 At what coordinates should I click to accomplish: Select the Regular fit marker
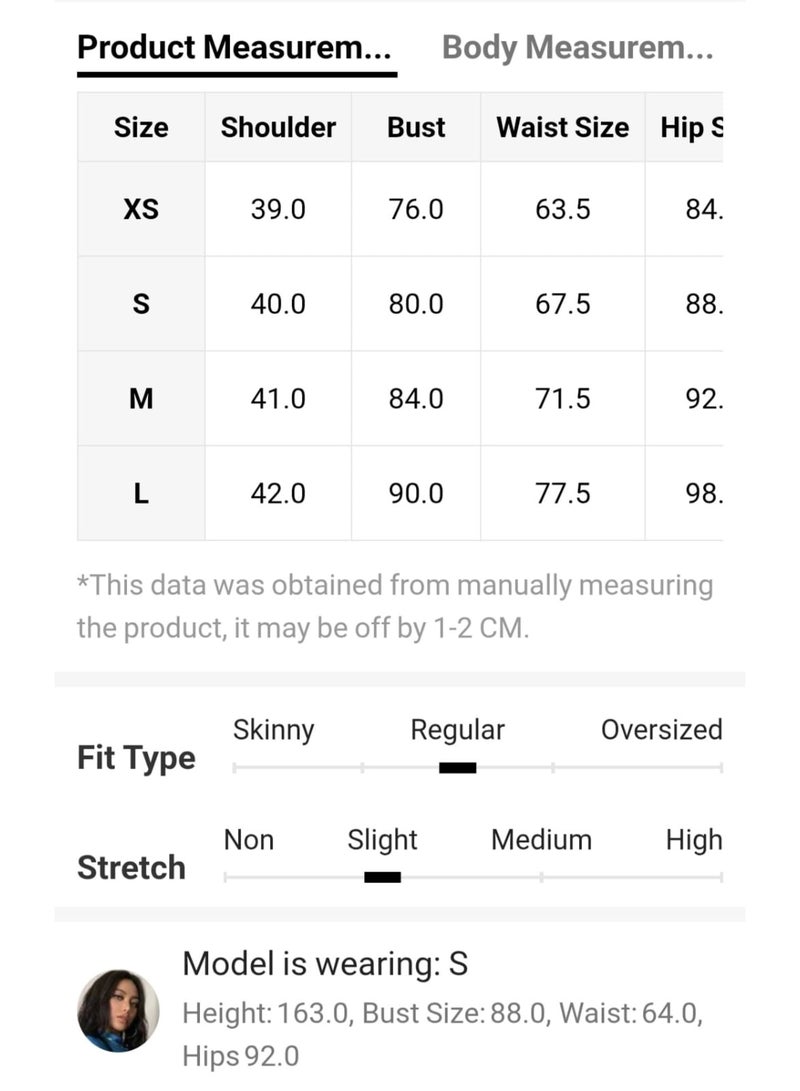click(457, 768)
